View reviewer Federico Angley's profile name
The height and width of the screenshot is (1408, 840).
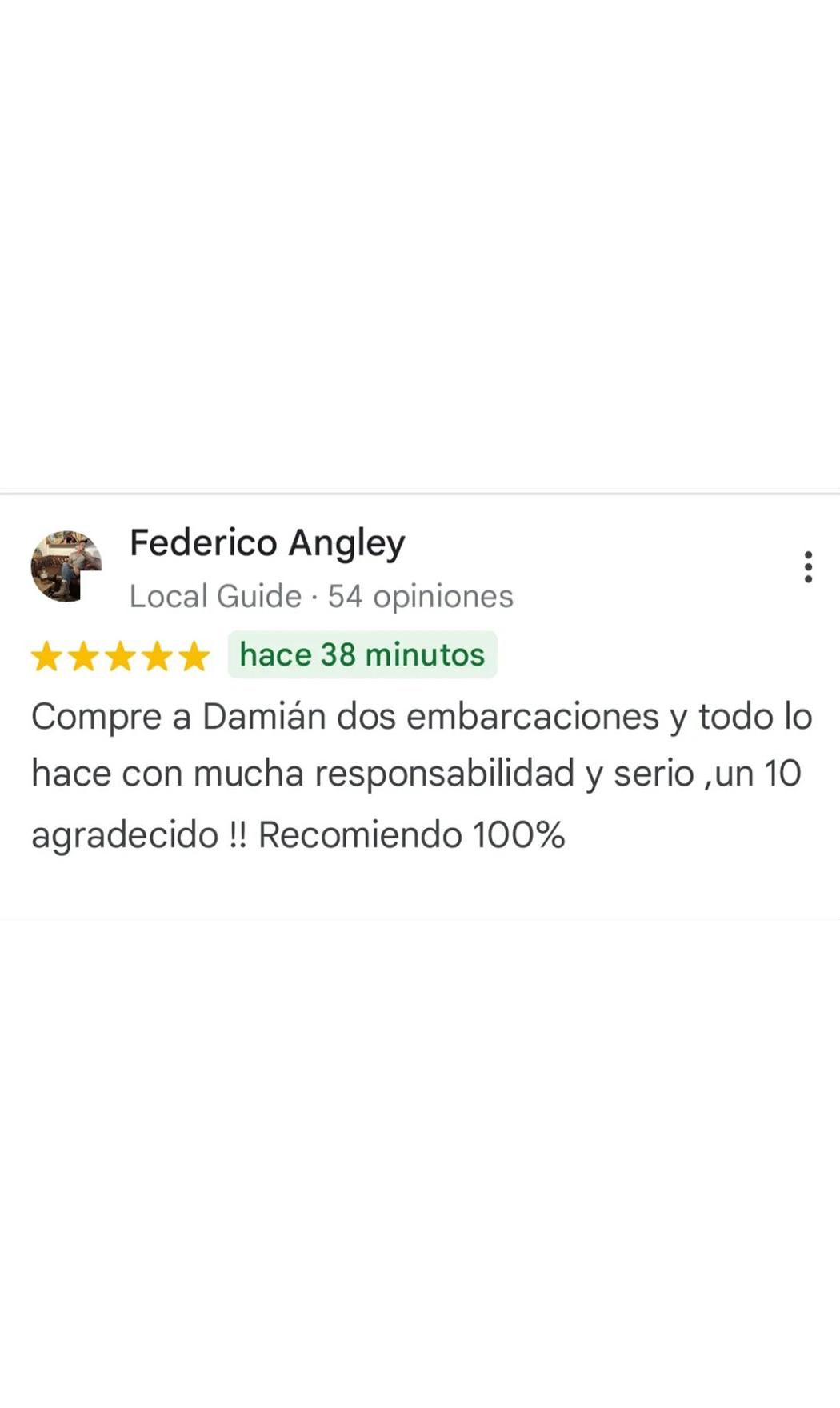[267, 544]
